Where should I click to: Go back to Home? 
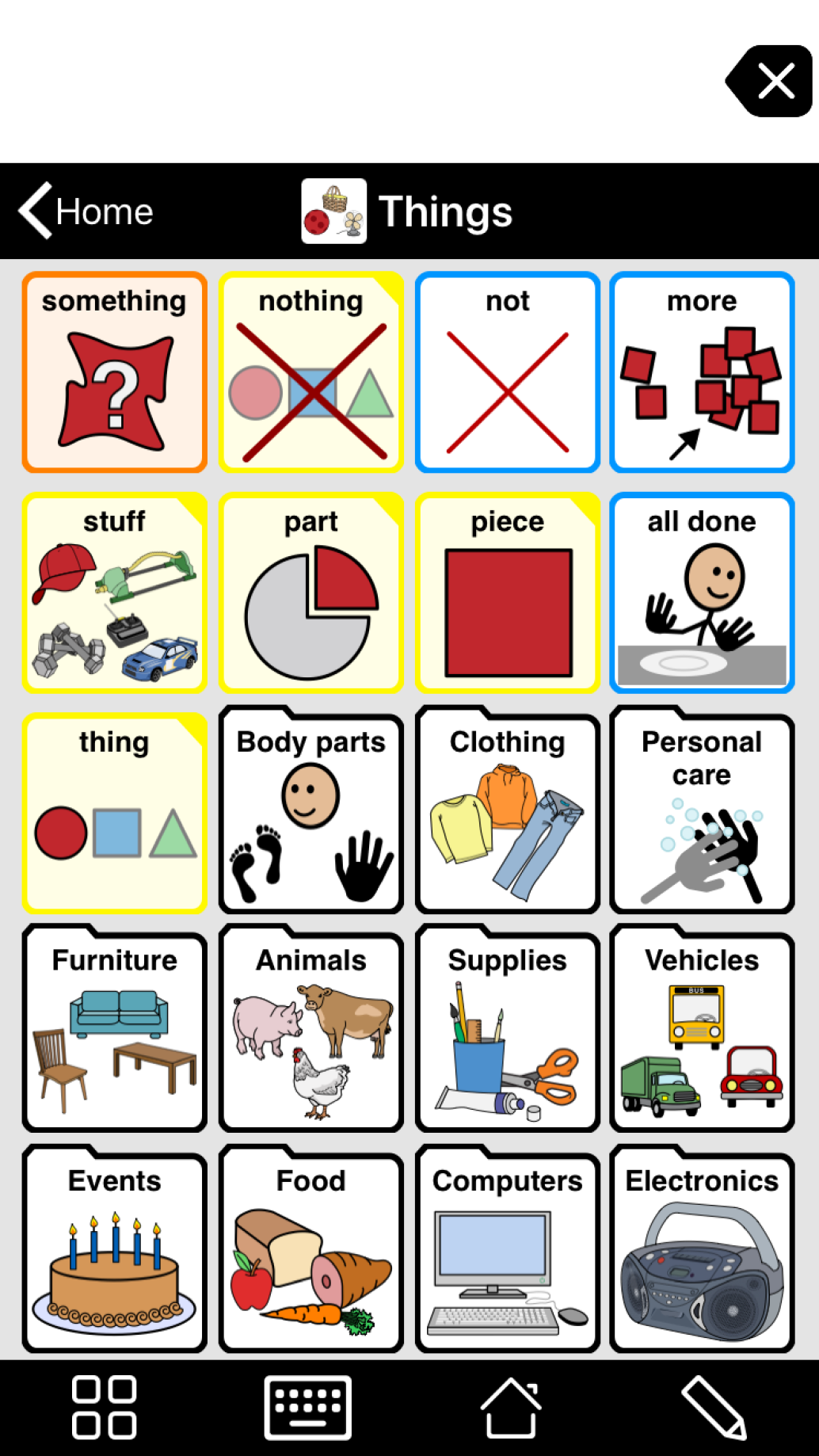pyautogui.click(x=86, y=212)
